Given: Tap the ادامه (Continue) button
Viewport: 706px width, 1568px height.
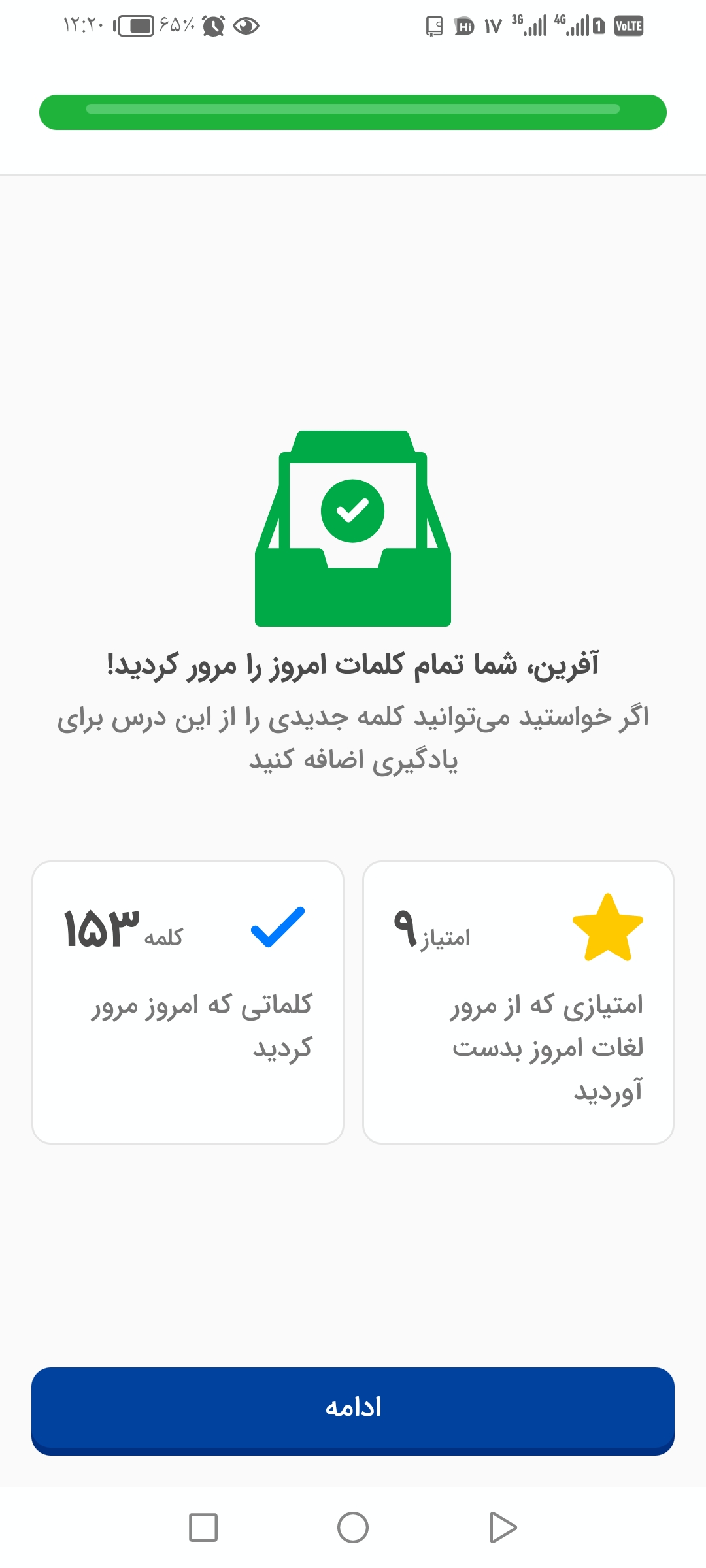Looking at the screenshot, I should [353, 1411].
